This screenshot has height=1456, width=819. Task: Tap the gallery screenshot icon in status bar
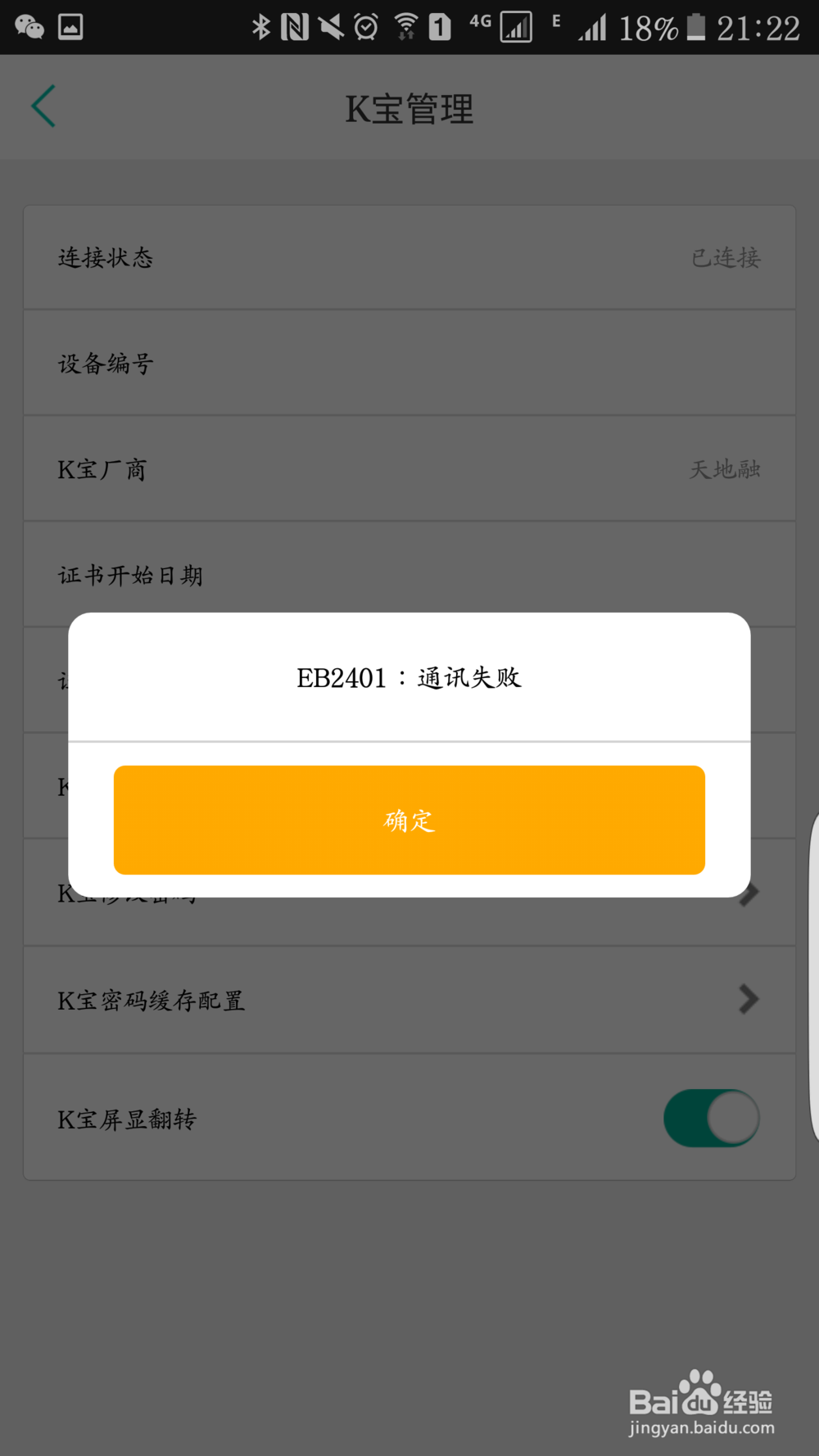pyautogui.click(x=72, y=27)
